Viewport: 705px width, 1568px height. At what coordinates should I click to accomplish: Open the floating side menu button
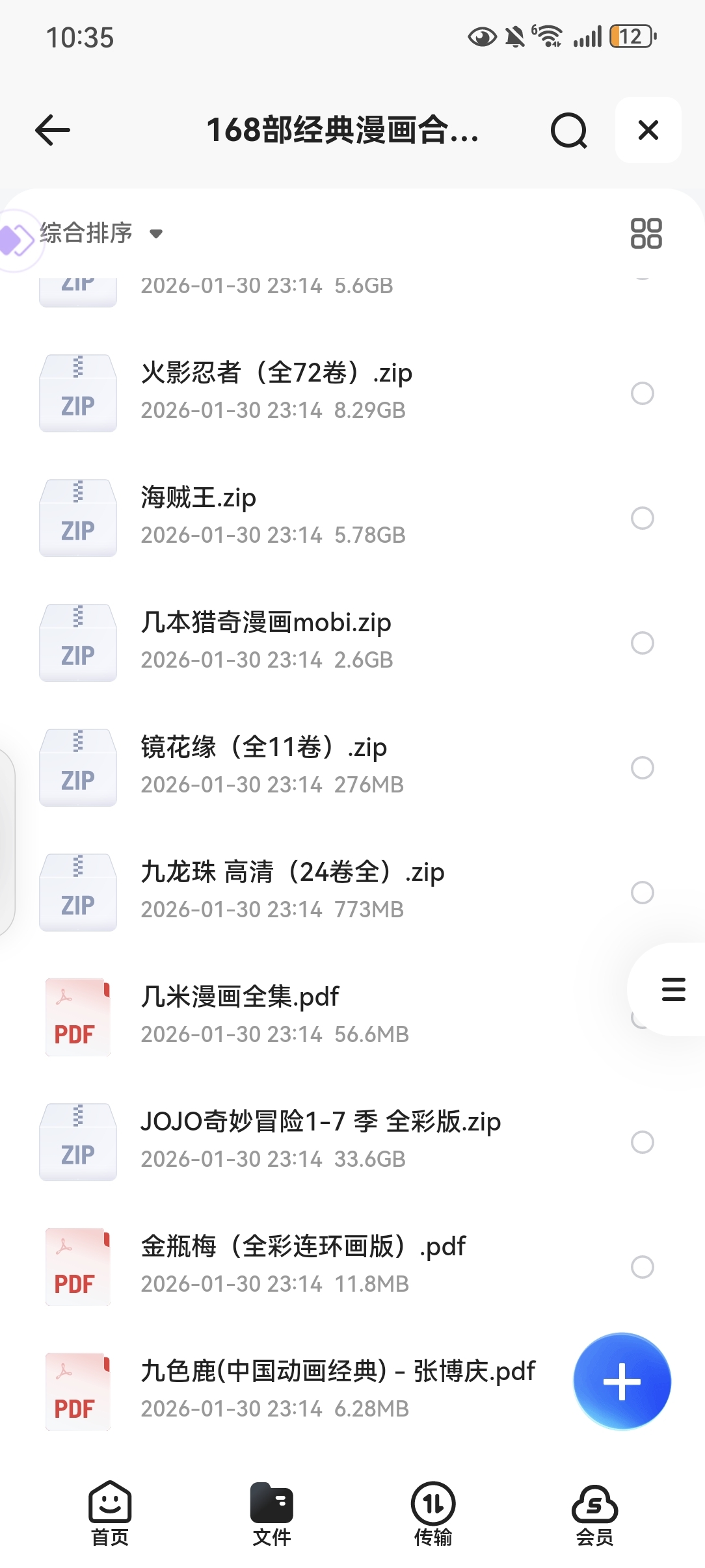tap(673, 989)
